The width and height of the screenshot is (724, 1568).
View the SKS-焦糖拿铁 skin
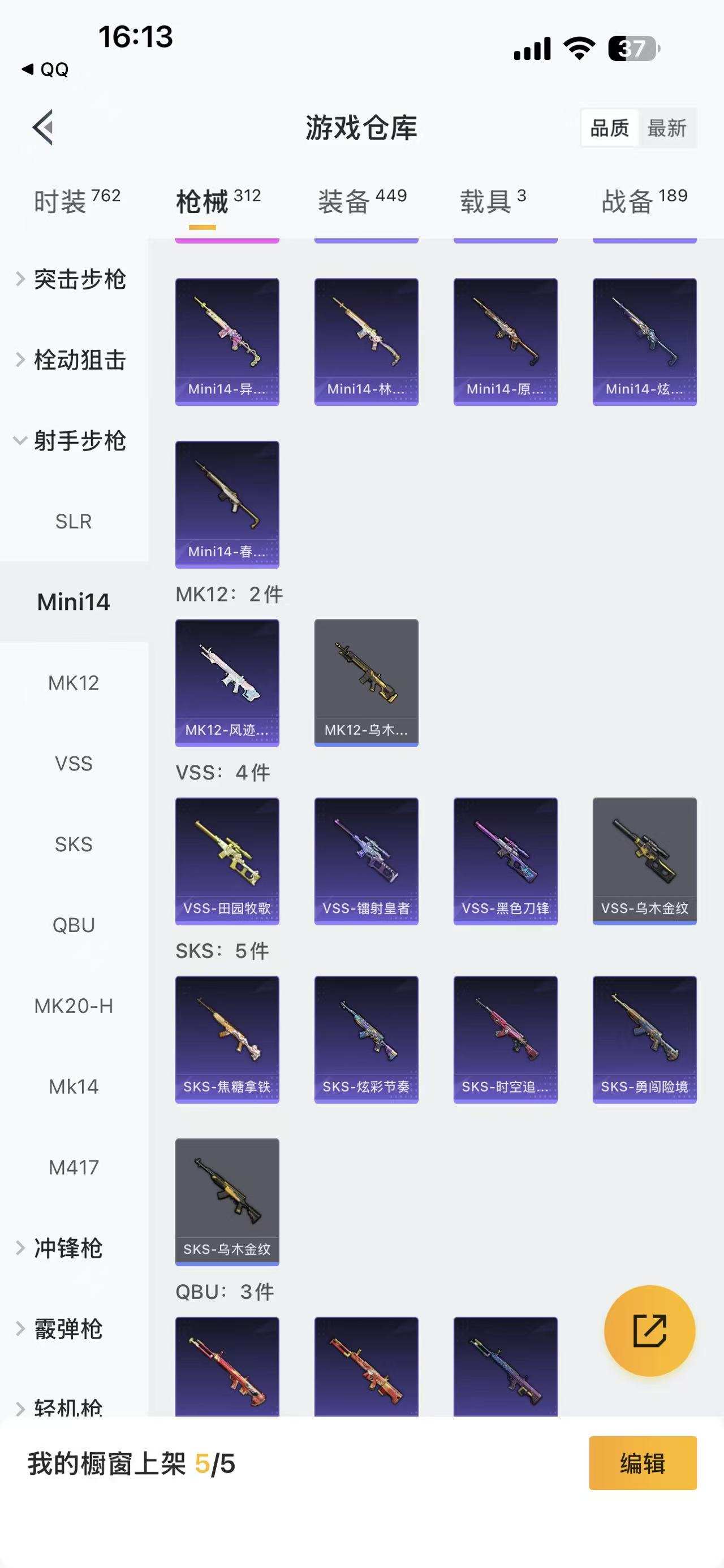227,1039
